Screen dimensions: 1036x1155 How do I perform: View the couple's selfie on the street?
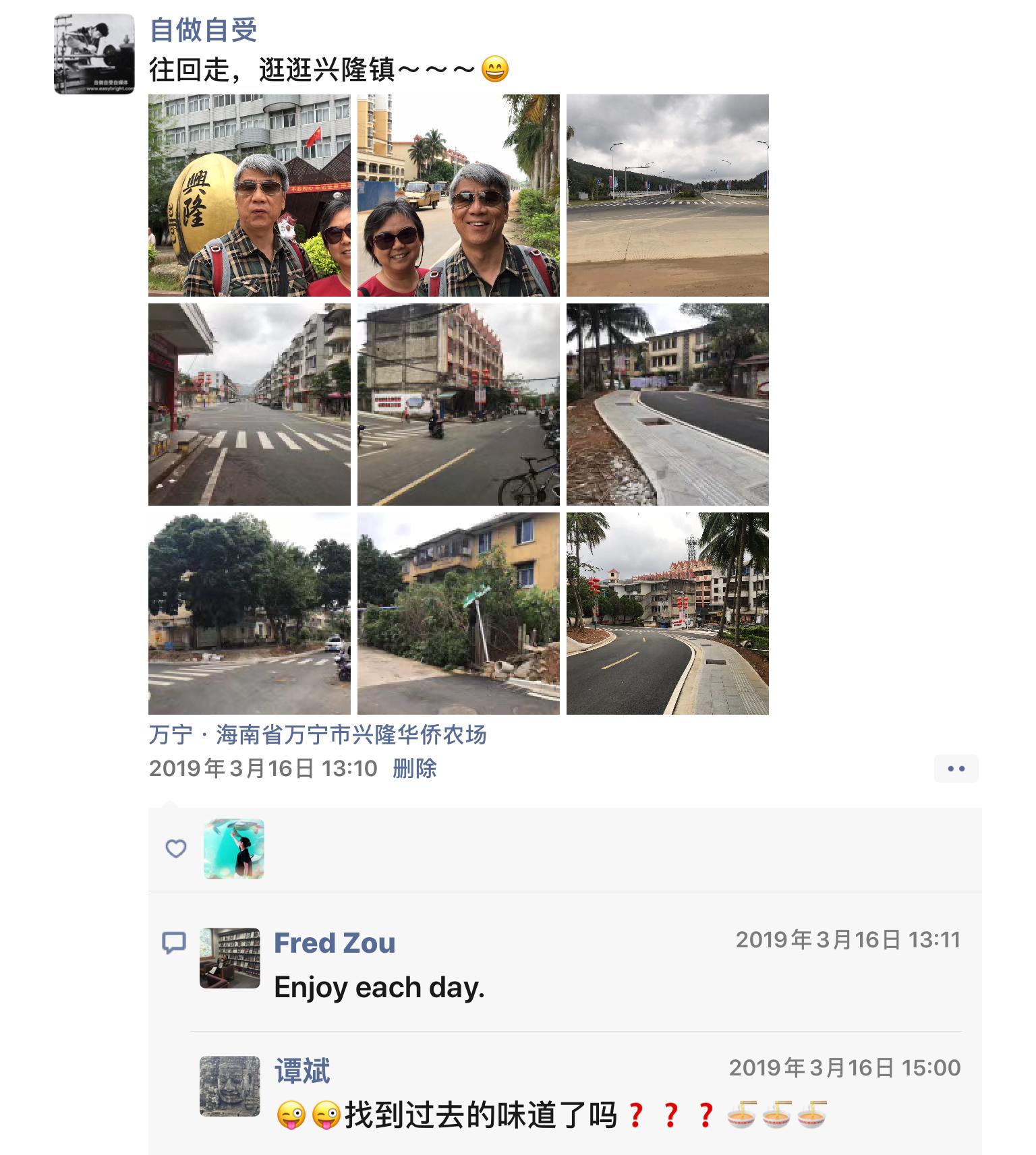[x=459, y=196]
